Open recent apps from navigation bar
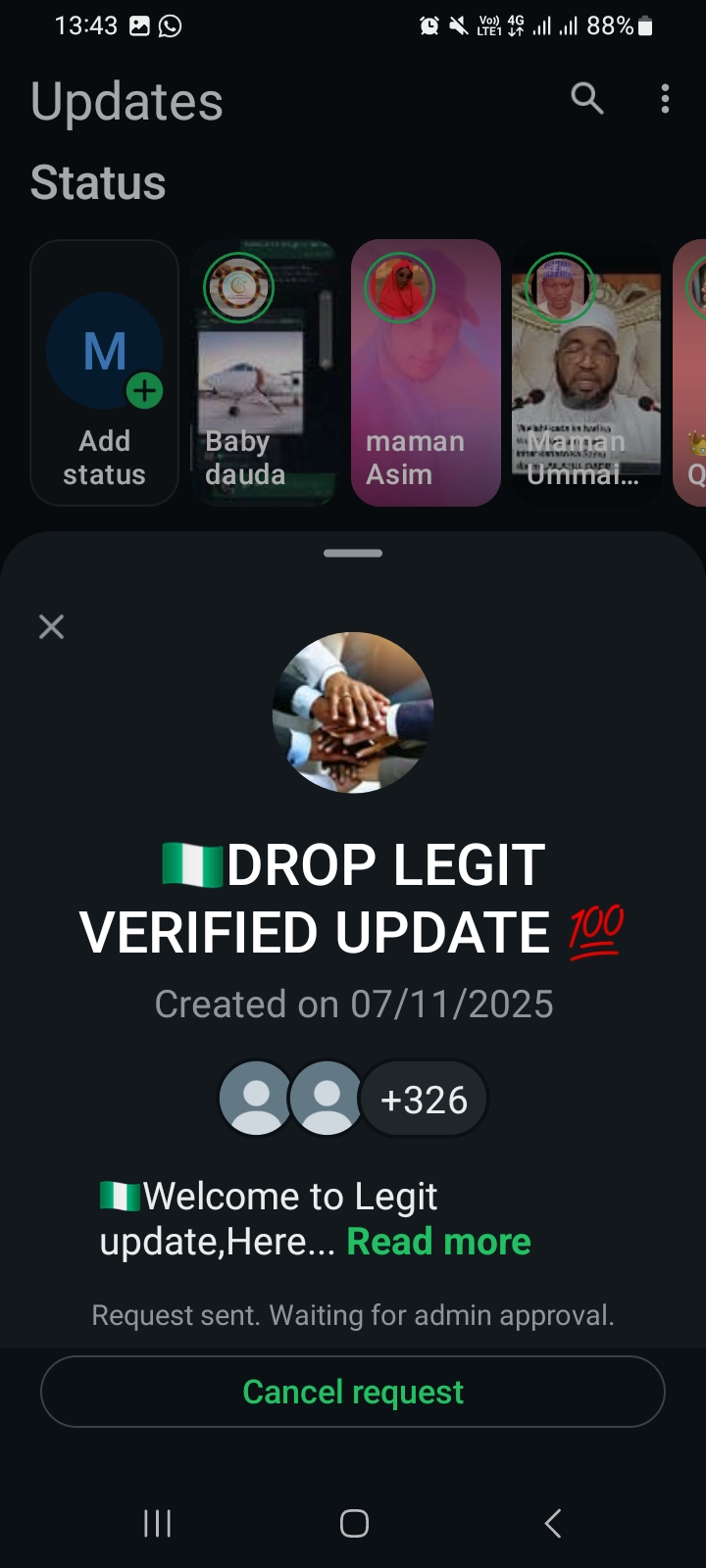Screen dimensions: 706x1568 157,1523
